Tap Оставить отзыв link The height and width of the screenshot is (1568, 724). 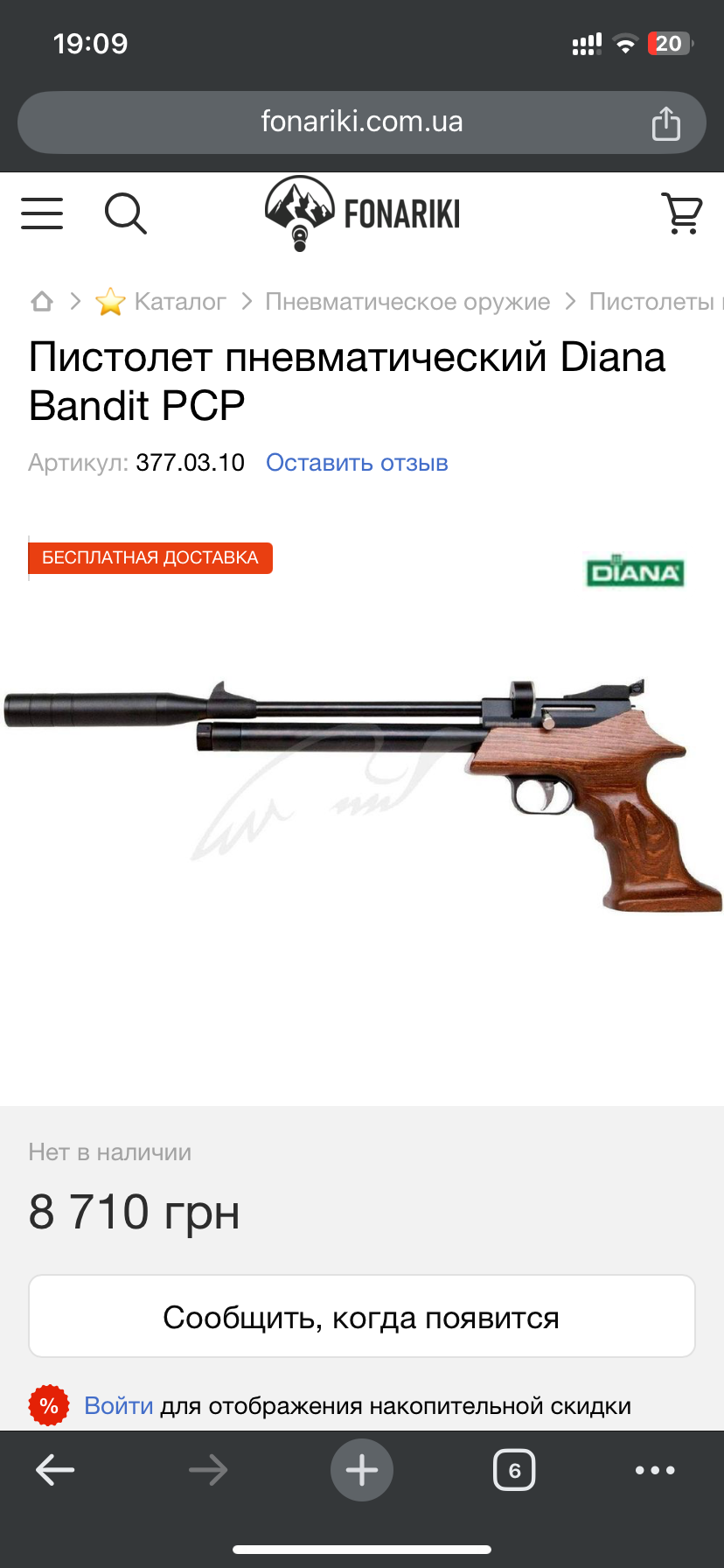click(357, 463)
